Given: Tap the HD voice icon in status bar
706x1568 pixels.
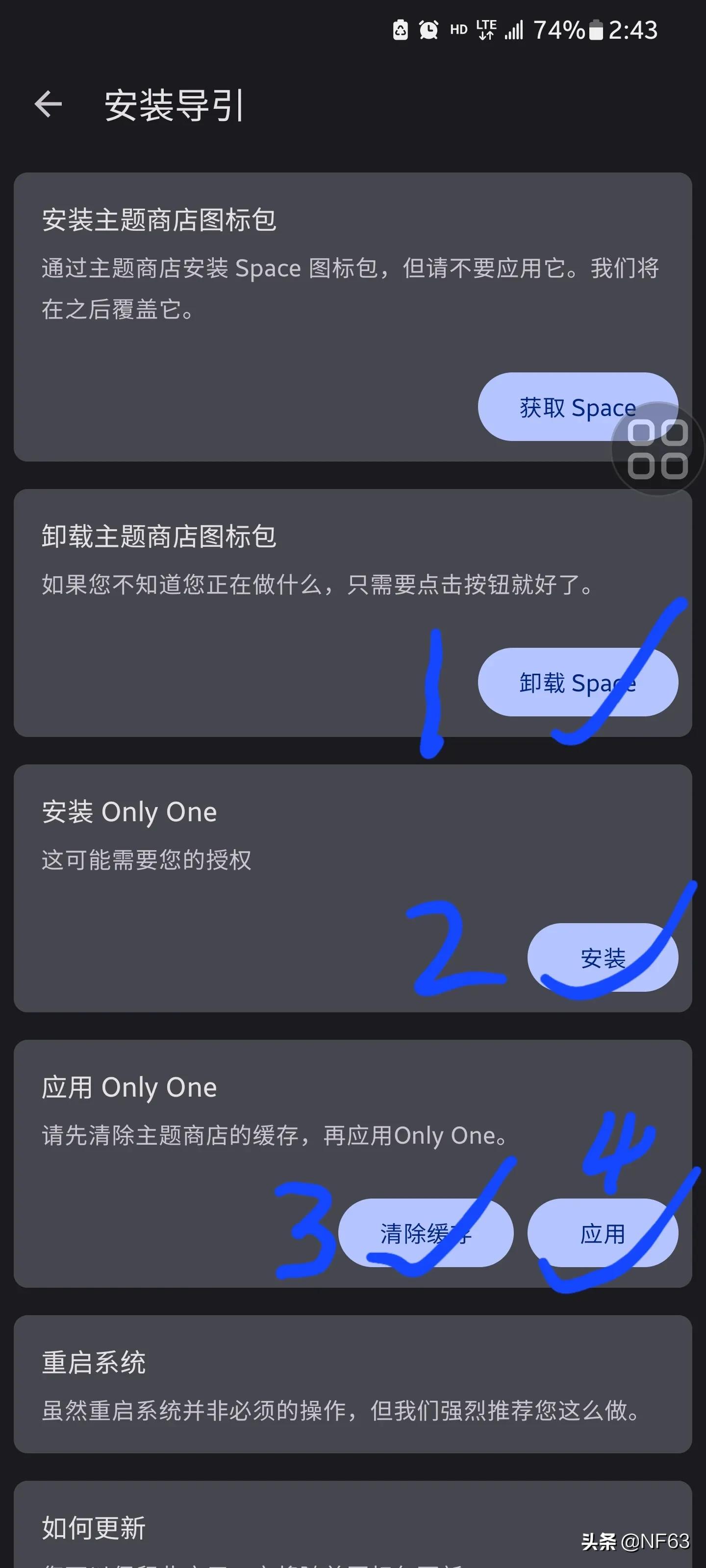Looking at the screenshot, I should tap(459, 28).
